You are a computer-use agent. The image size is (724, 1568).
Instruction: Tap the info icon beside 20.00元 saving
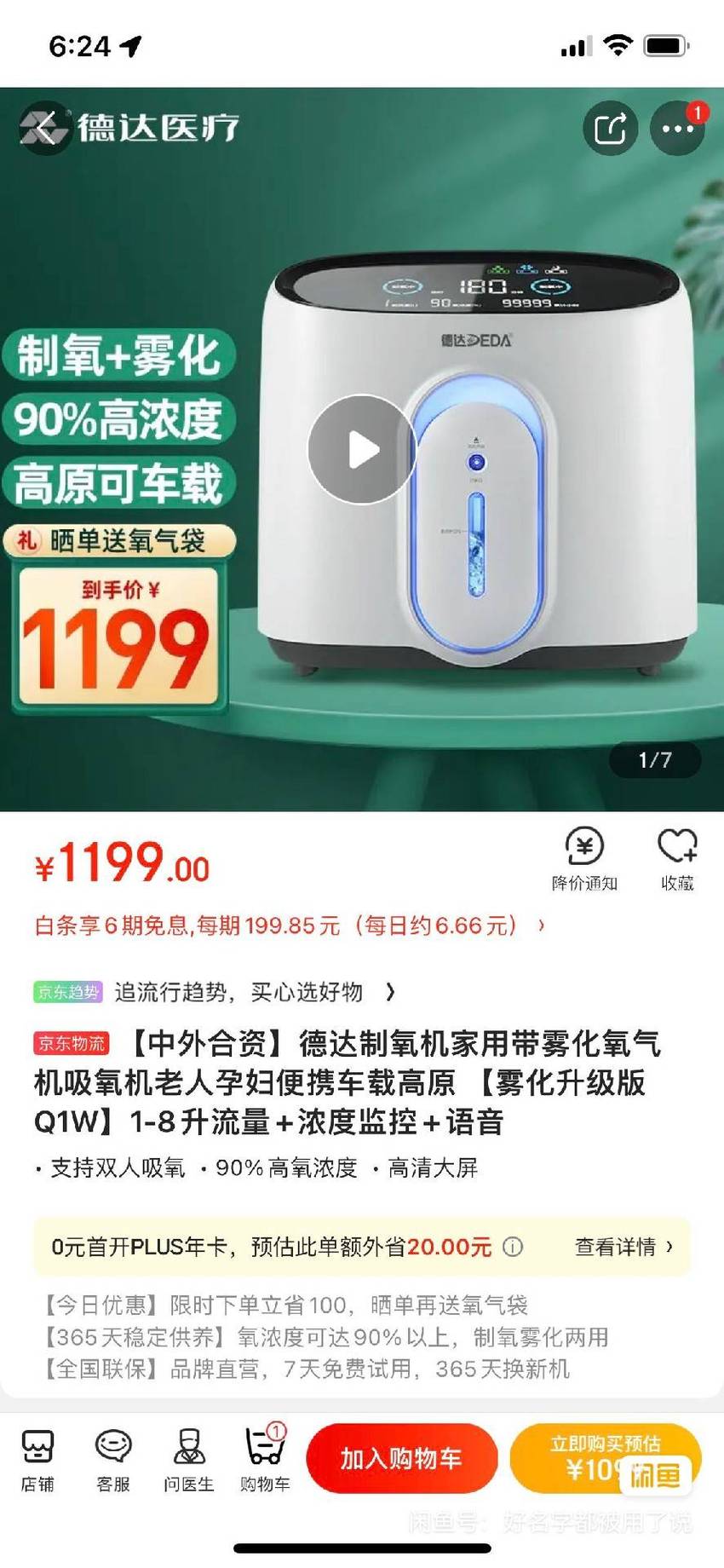(513, 1247)
